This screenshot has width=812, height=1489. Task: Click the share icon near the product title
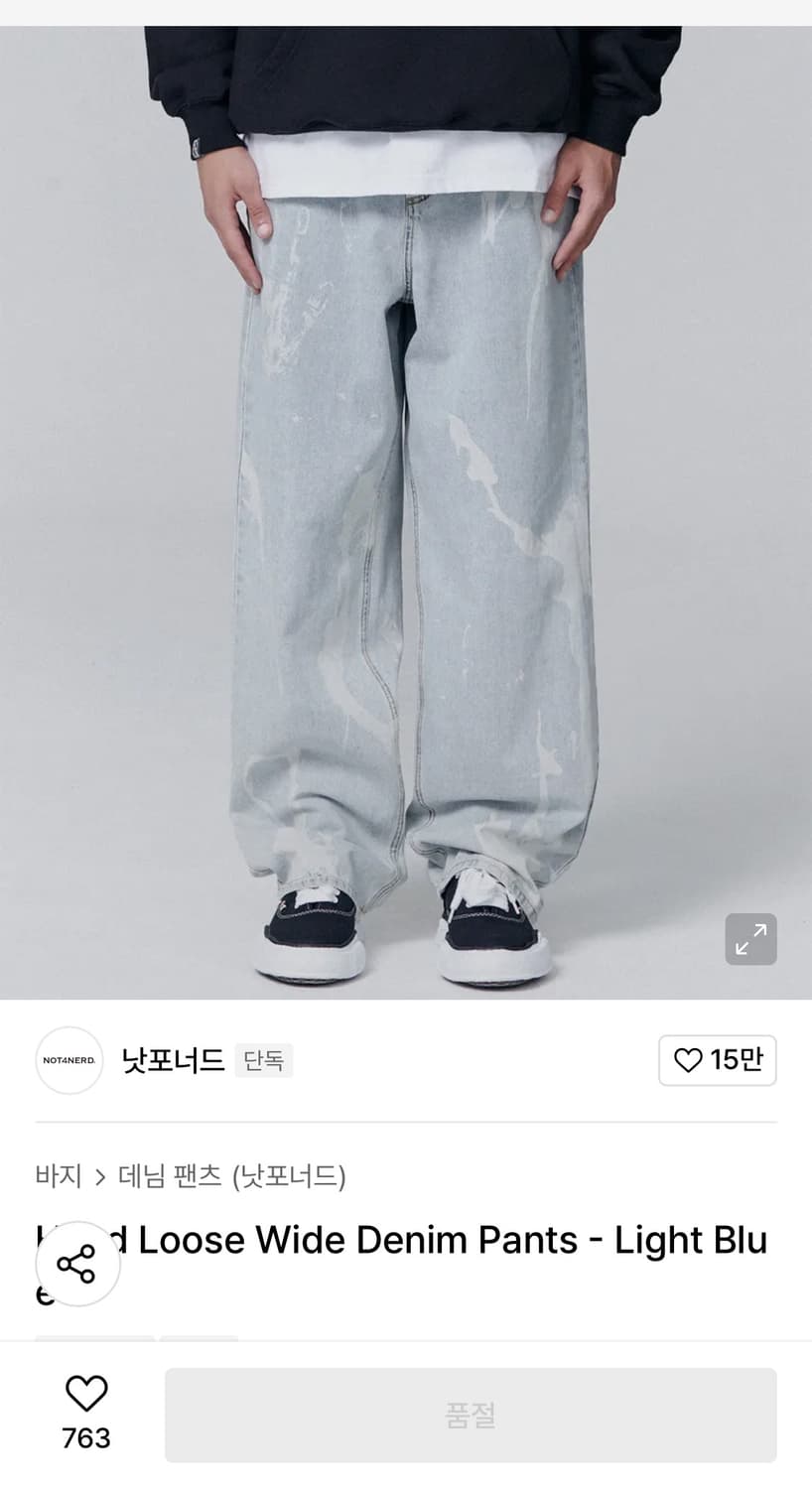(77, 1263)
